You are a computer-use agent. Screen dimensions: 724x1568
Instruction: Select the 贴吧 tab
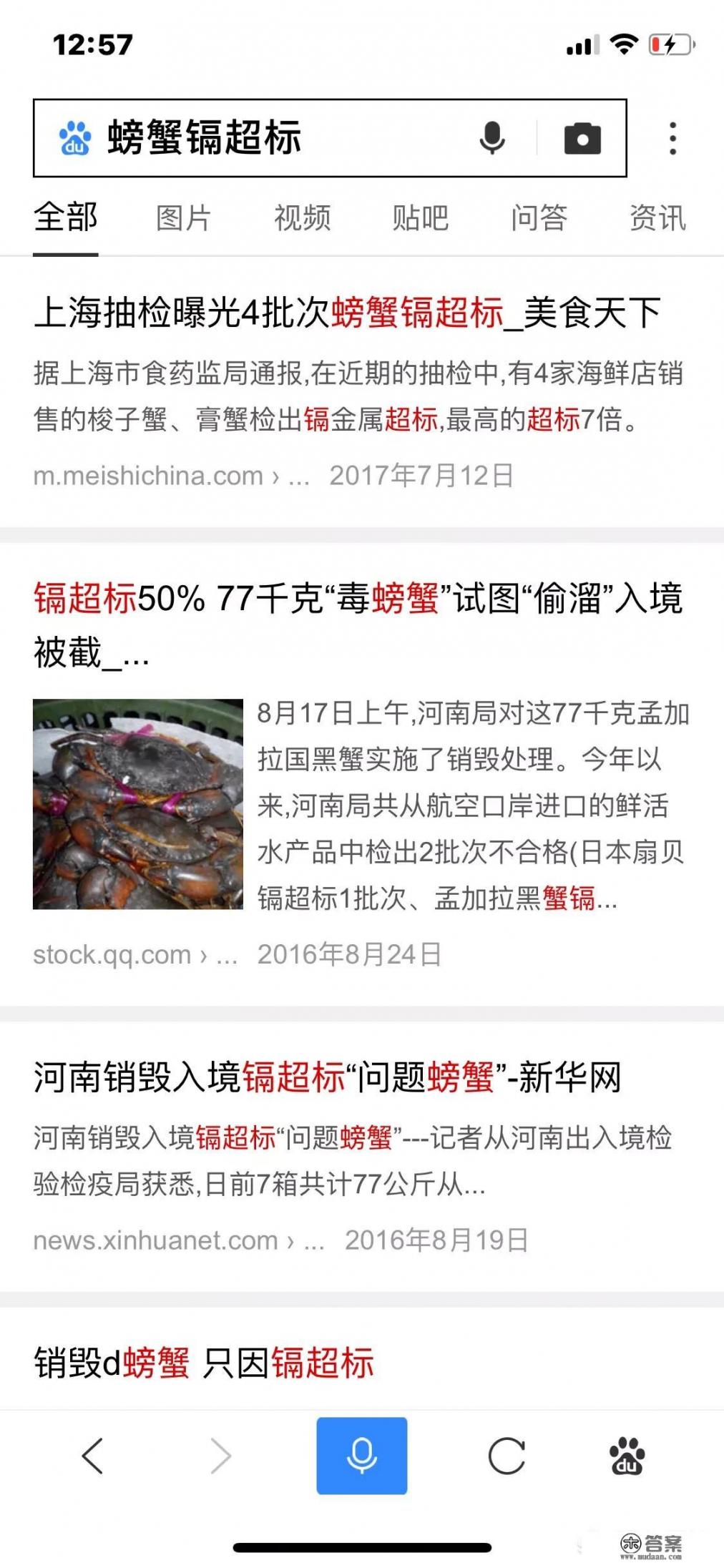pyautogui.click(x=421, y=220)
